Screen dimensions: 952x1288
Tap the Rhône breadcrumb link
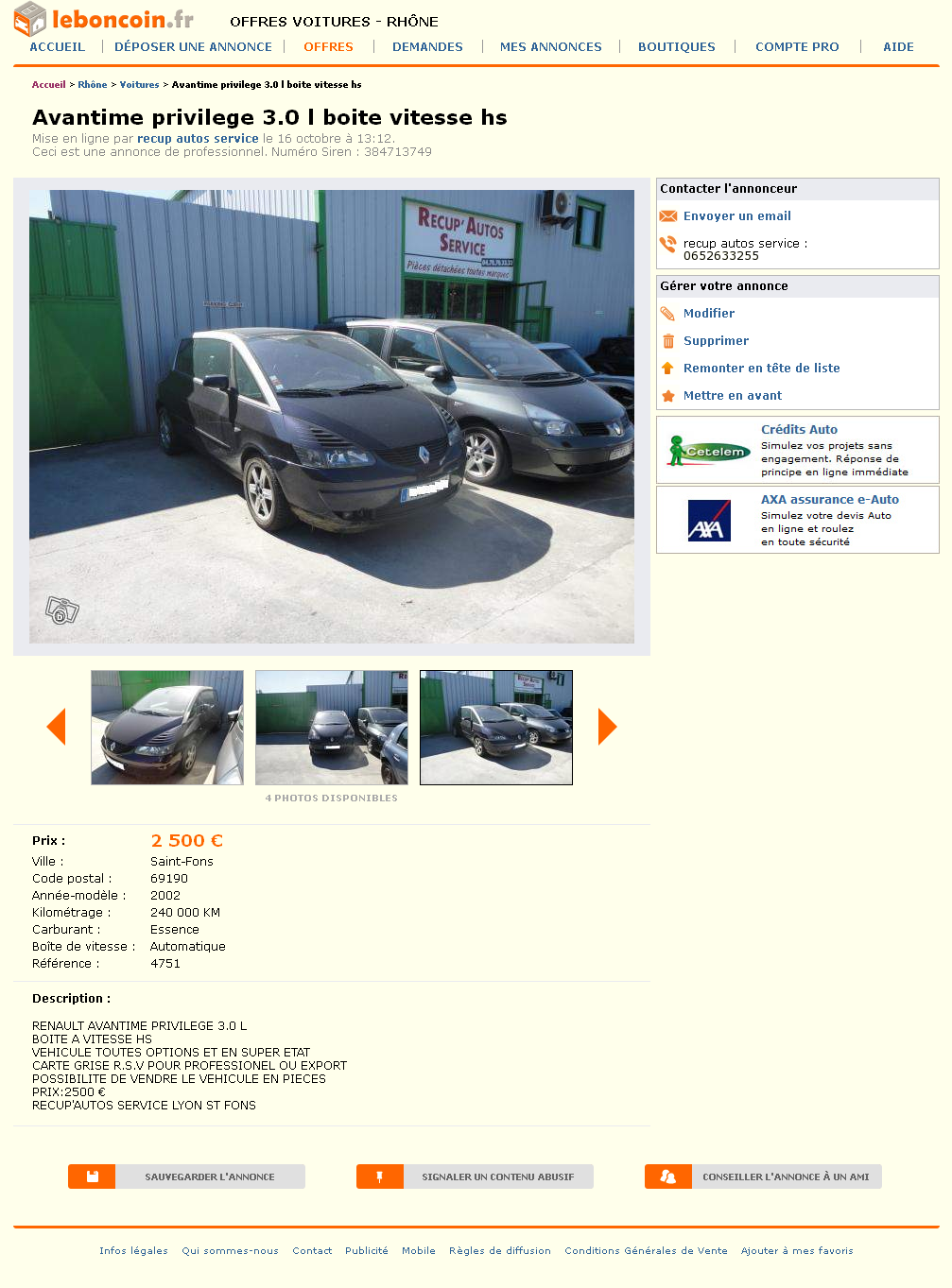click(x=92, y=85)
